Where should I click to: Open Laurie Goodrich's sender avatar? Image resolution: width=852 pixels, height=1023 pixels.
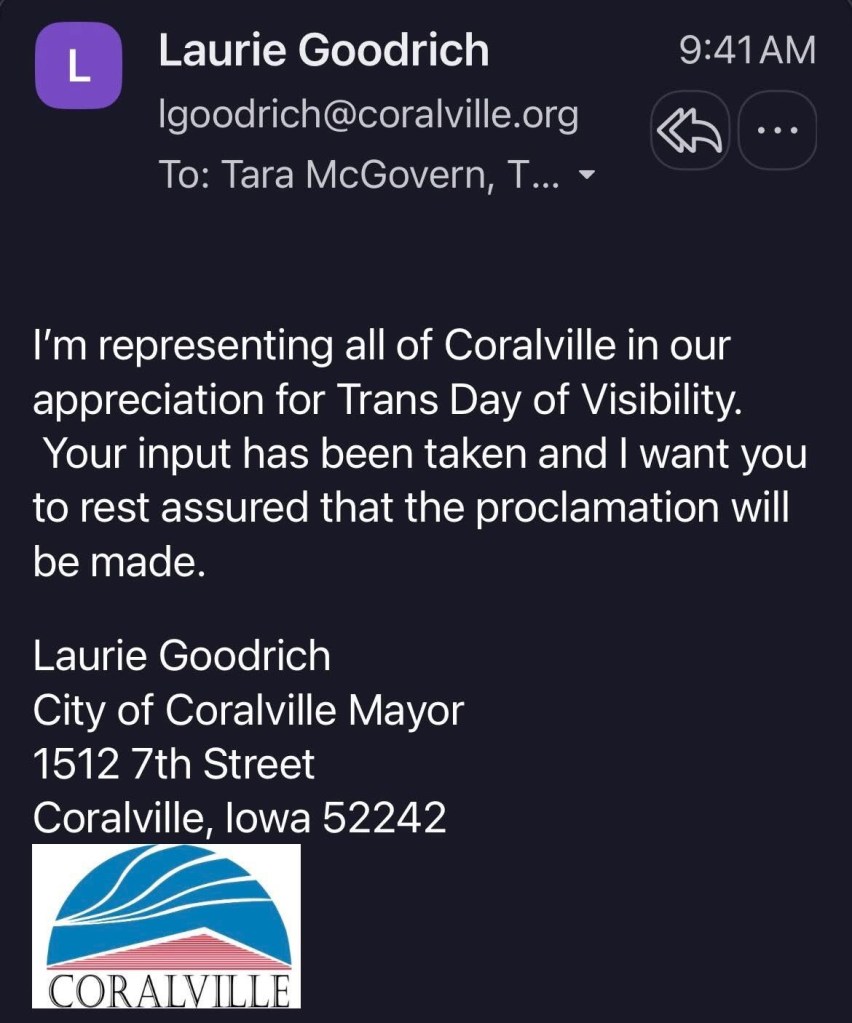tap(77, 65)
